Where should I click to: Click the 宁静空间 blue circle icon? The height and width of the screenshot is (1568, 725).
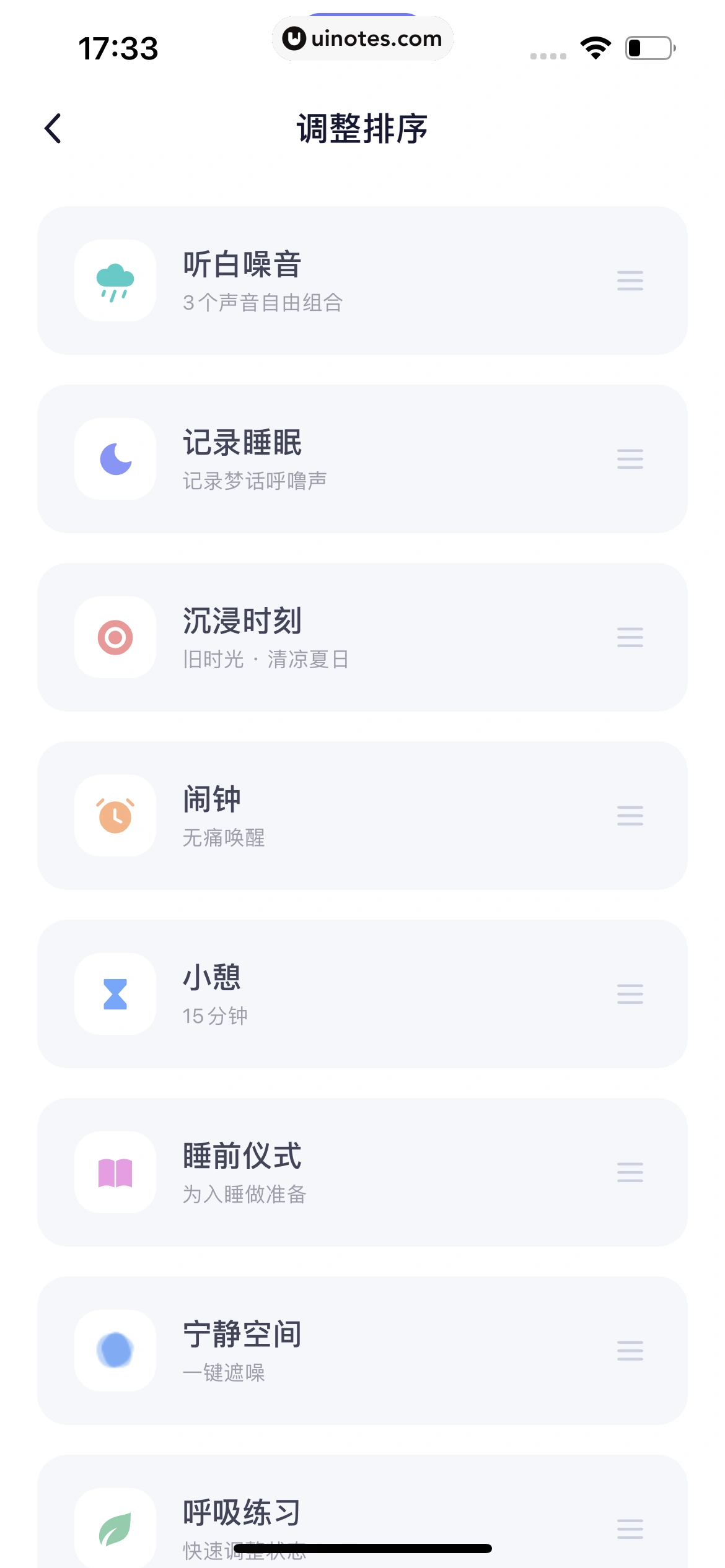pos(115,1350)
